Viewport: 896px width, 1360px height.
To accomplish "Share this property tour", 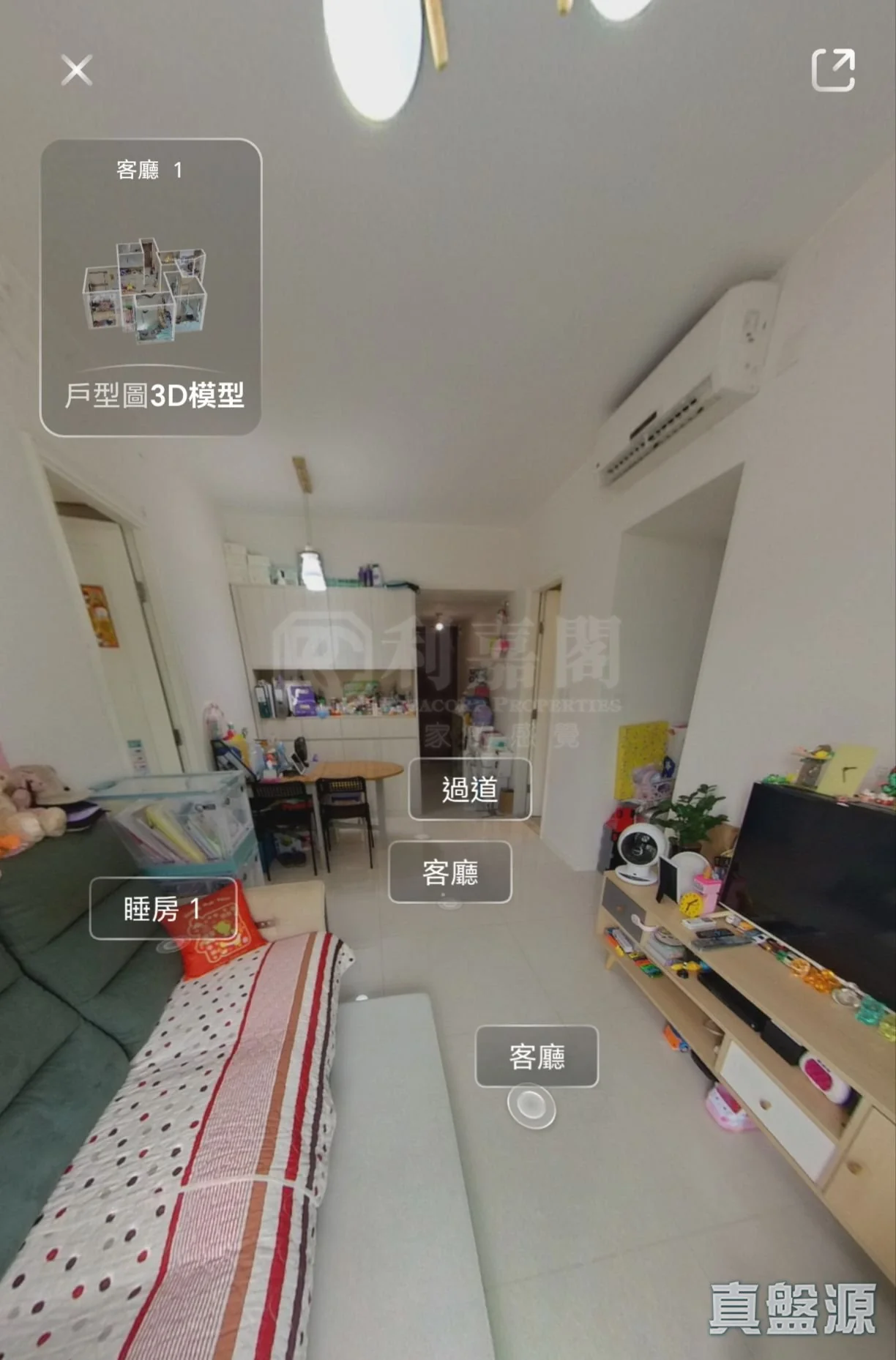I will click(x=833, y=70).
